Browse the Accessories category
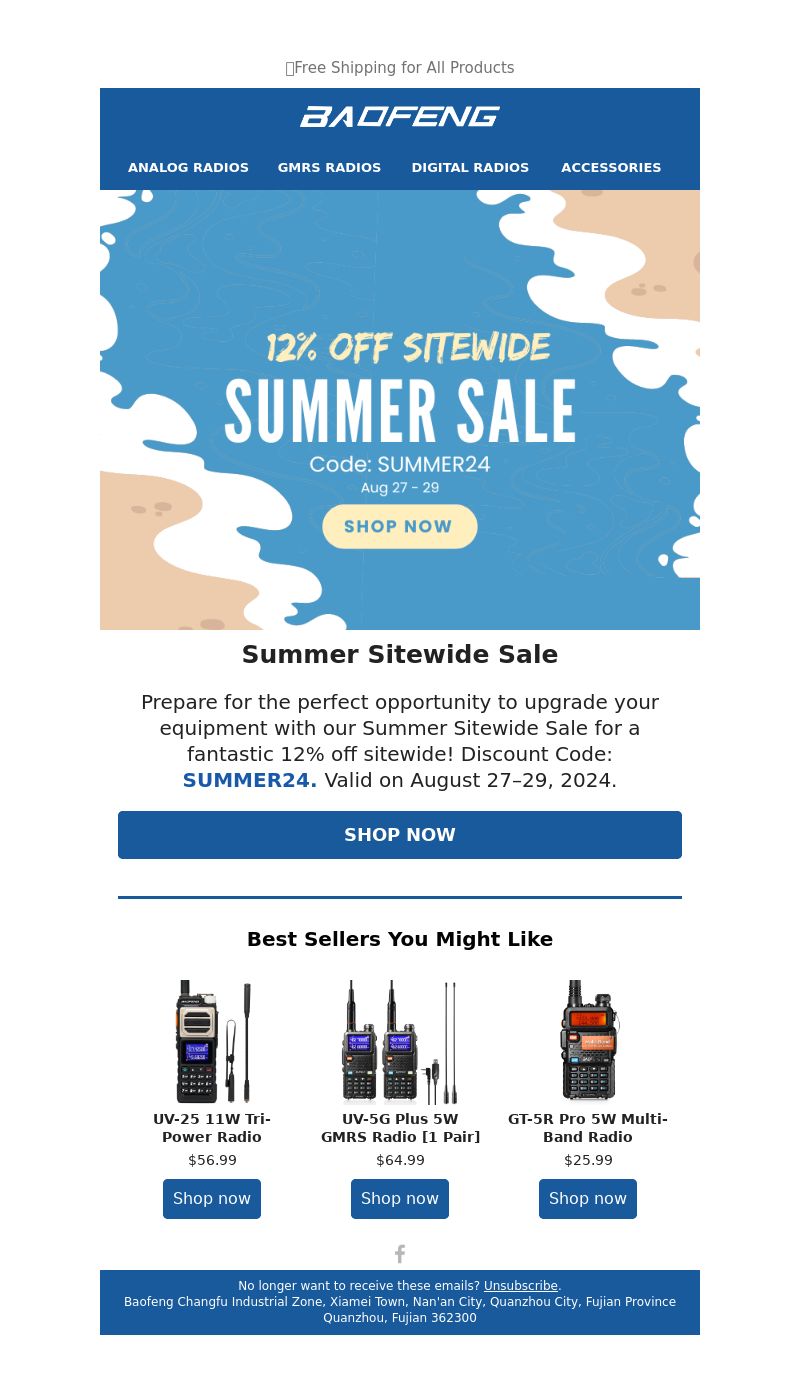Viewport: 800px width, 1374px height. tap(611, 167)
